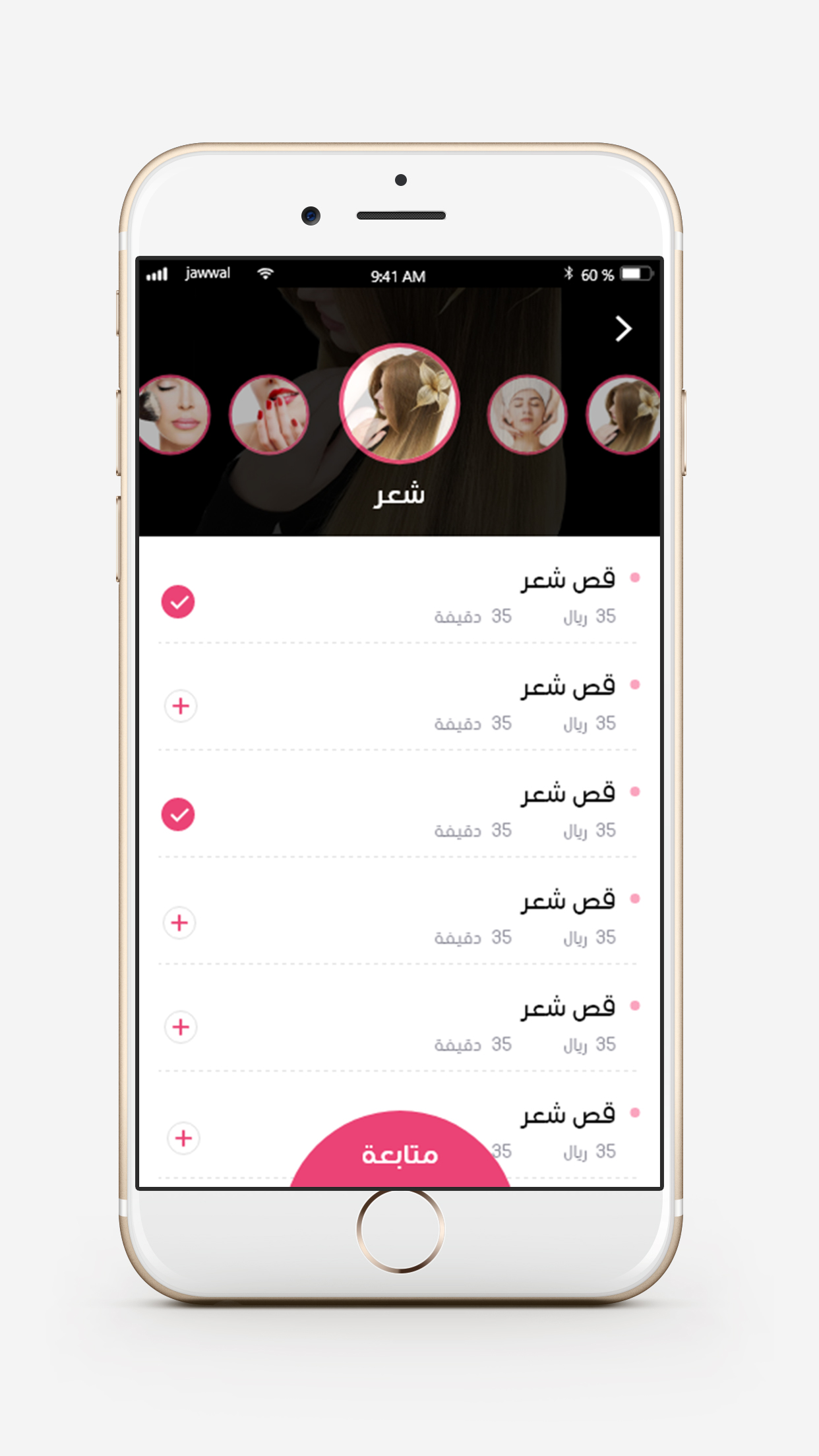819x1456 pixels.
Task: Add the fourth قص شعر service with the plus icon
Action: pyautogui.click(x=179, y=923)
